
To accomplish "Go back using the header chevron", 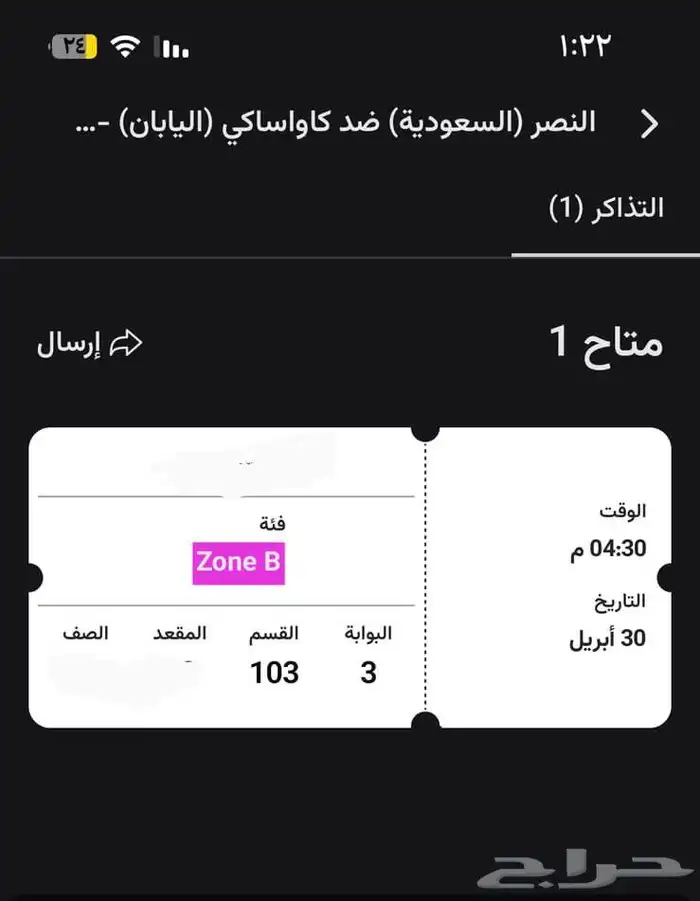I will pos(650,124).
